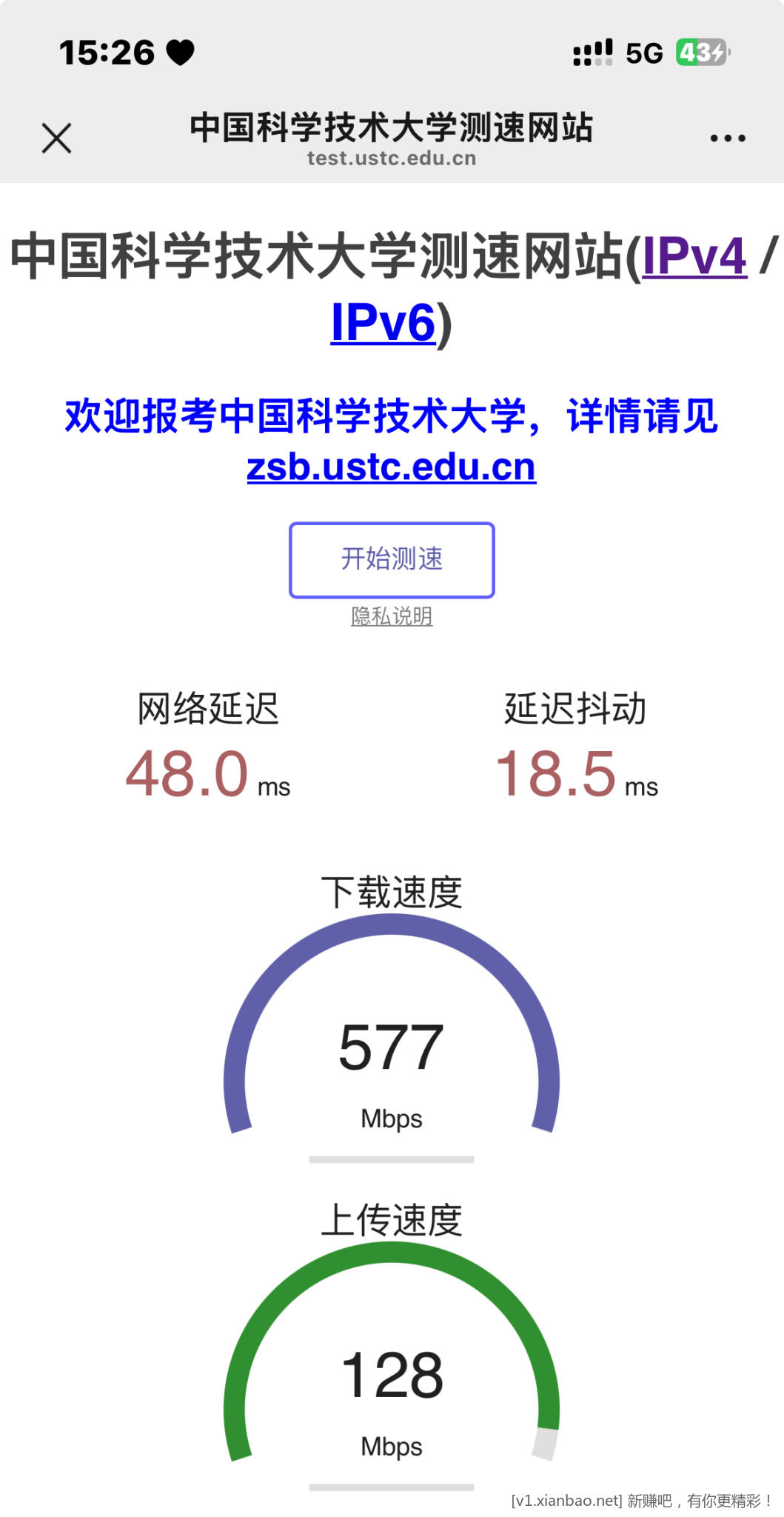Open the IPv6 test link
Image resolution: width=784 pixels, height=1517 pixels.
(383, 323)
